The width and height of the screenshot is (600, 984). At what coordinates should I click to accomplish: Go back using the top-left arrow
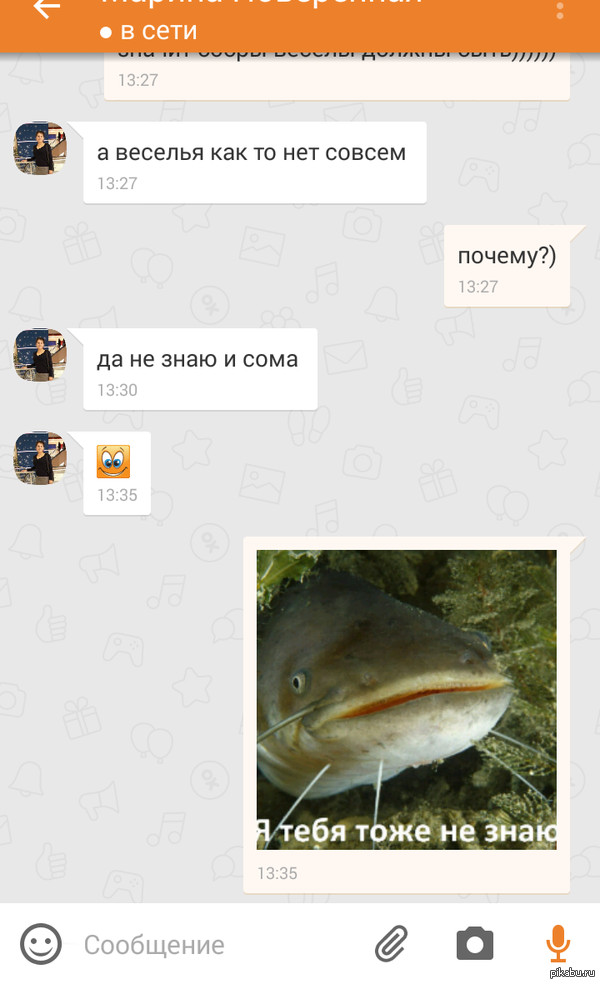(x=45, y=8)
